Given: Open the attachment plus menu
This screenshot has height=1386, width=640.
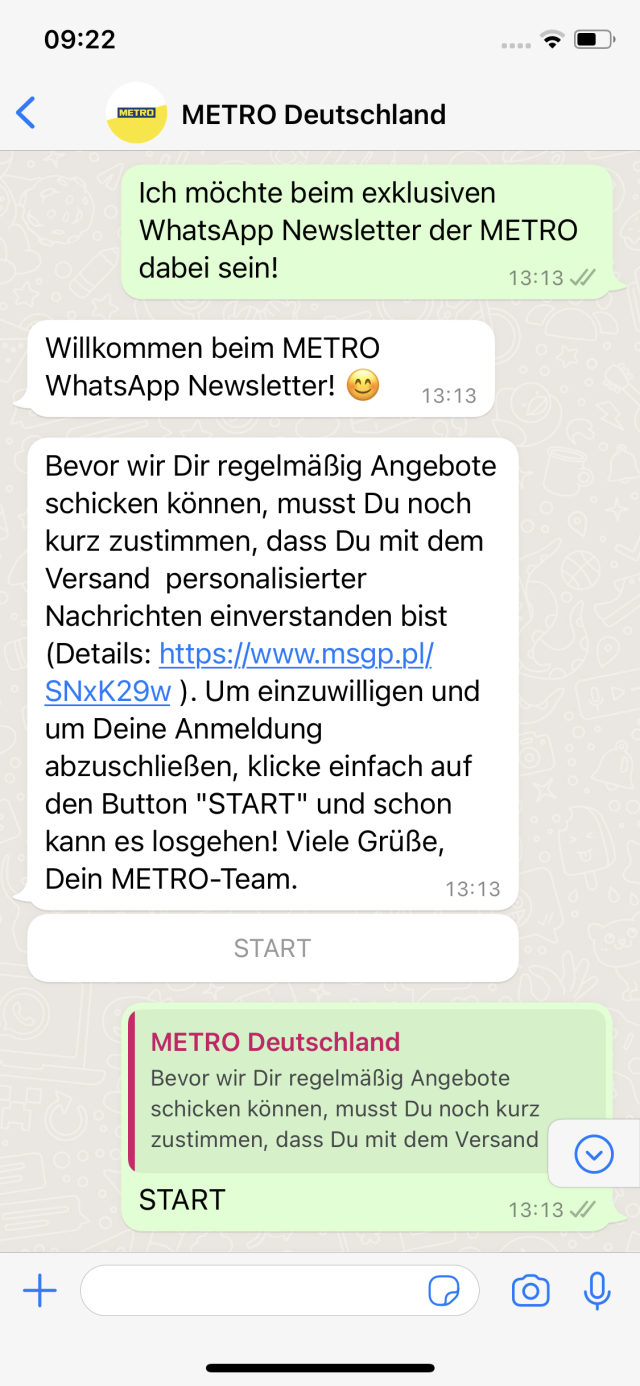Looking at the screenshot, I should coord(40,1291).
